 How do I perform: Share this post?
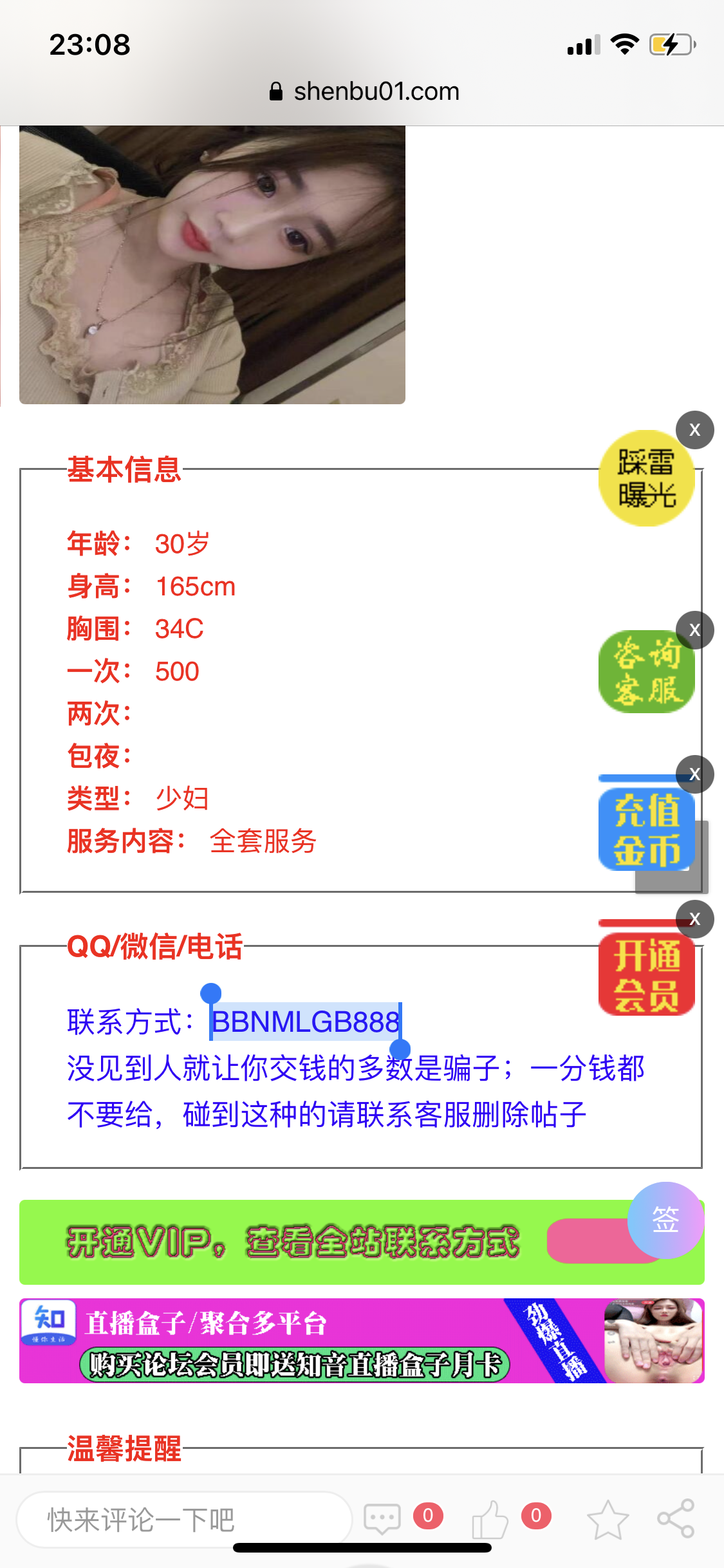coord(676,1519)
